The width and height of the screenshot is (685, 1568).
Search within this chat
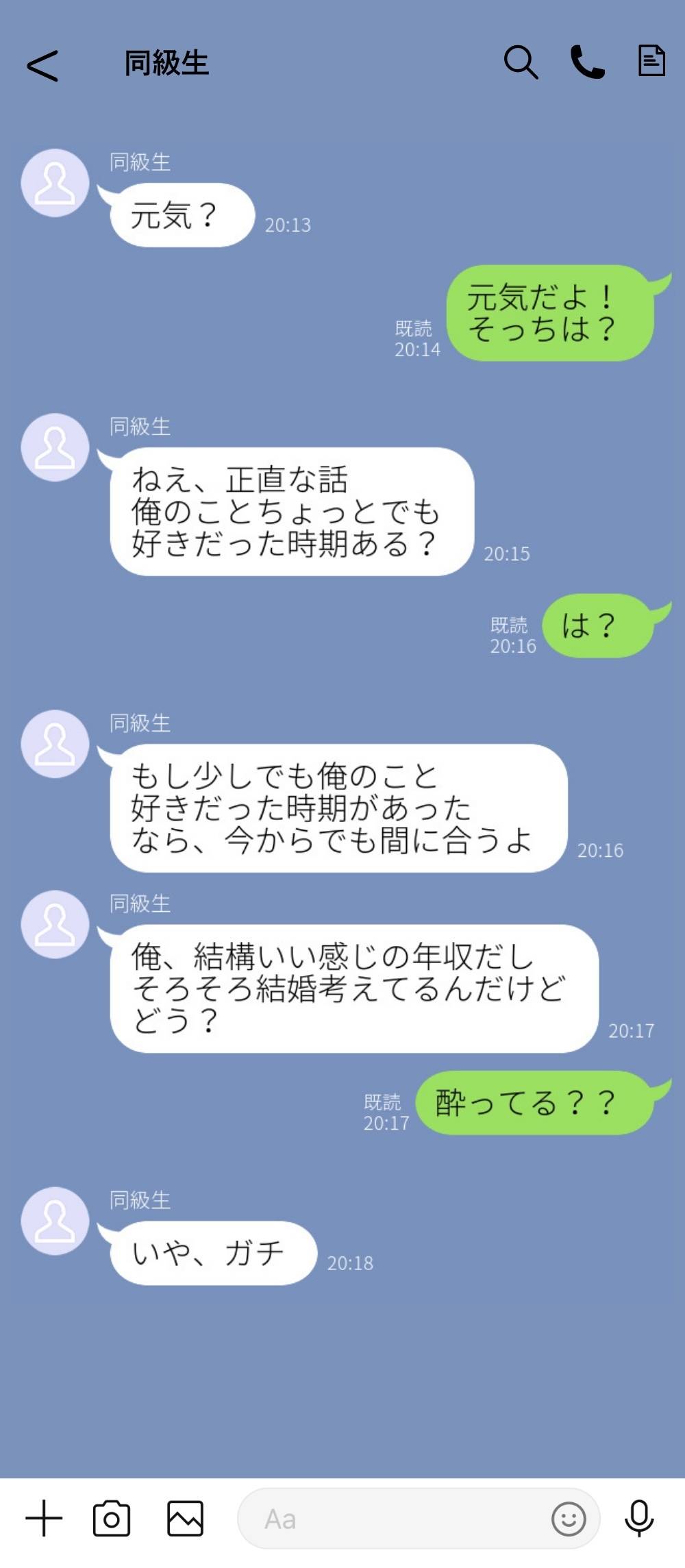click(521, 63)
